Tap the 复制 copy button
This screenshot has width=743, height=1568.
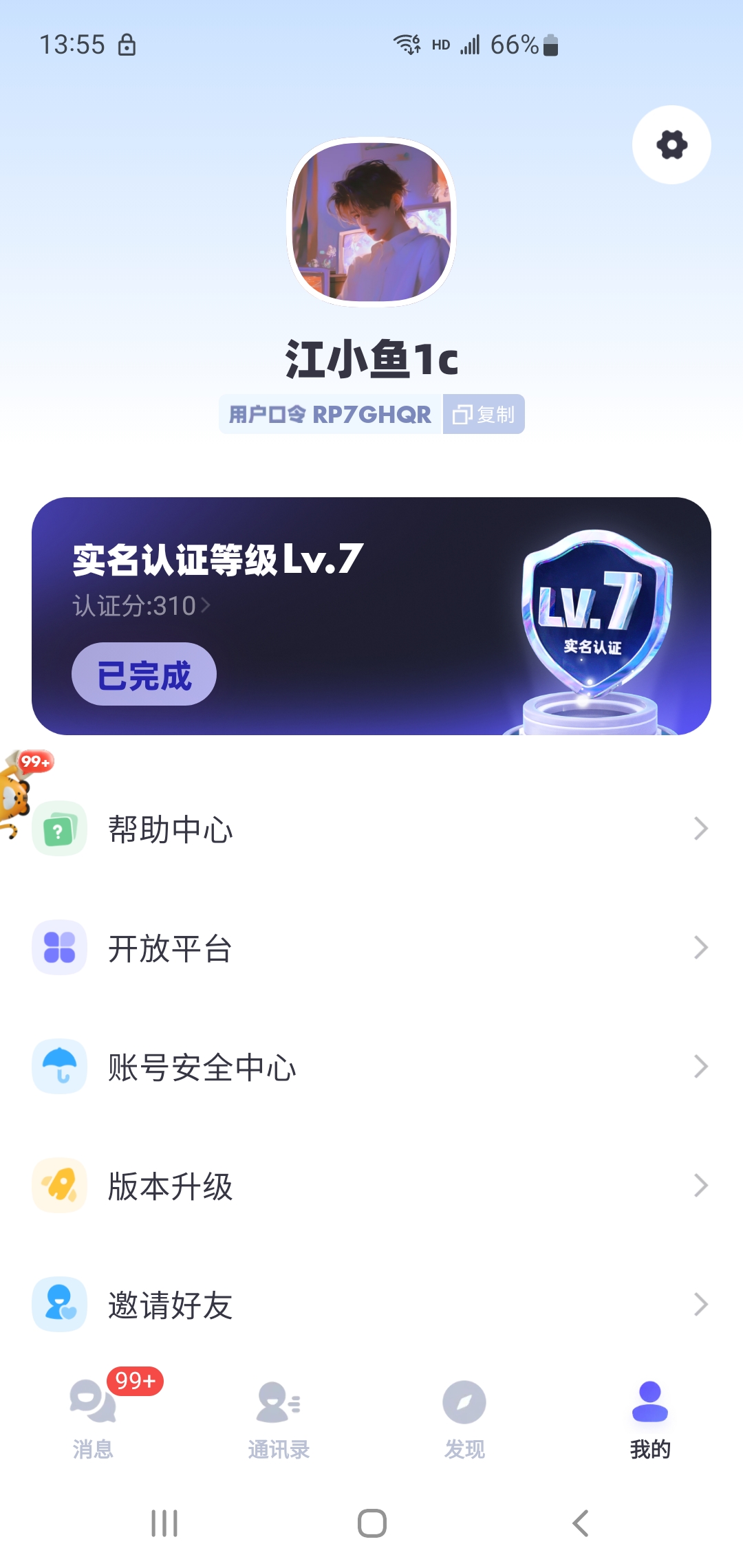click(x=484, y=414)
